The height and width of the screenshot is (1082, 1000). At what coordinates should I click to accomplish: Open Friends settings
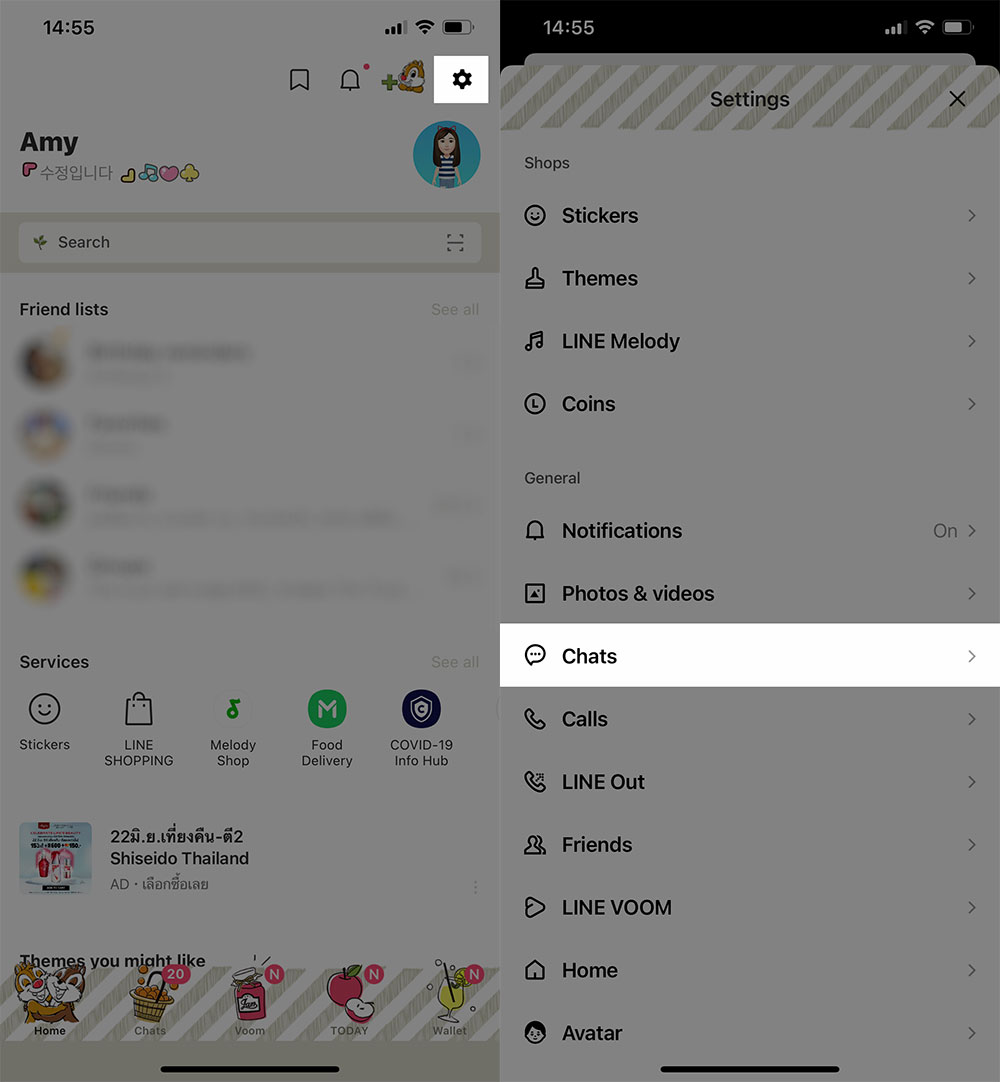coord(749,846)
